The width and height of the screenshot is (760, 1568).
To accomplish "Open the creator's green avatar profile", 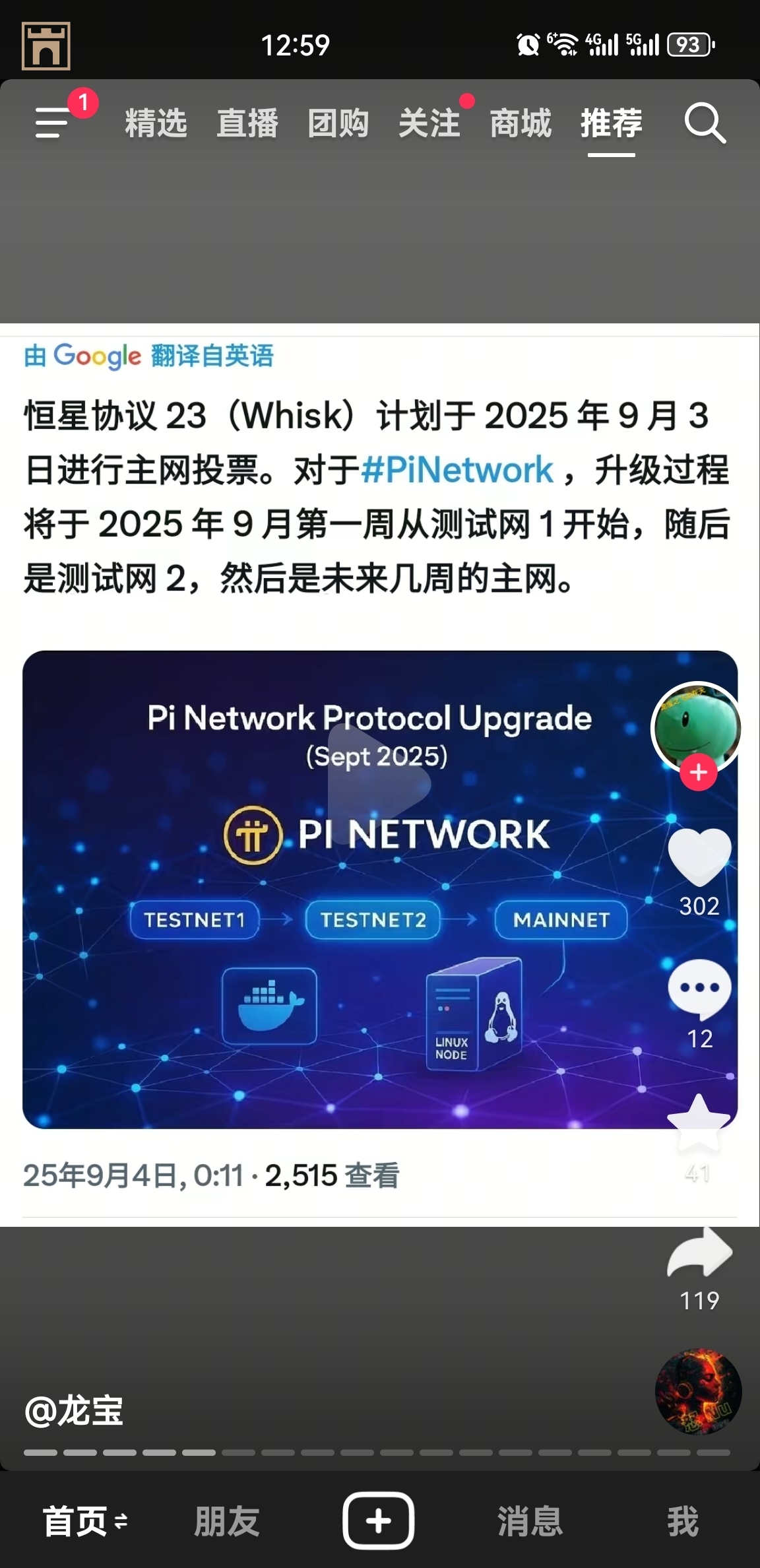I will (x=697, y=726).
